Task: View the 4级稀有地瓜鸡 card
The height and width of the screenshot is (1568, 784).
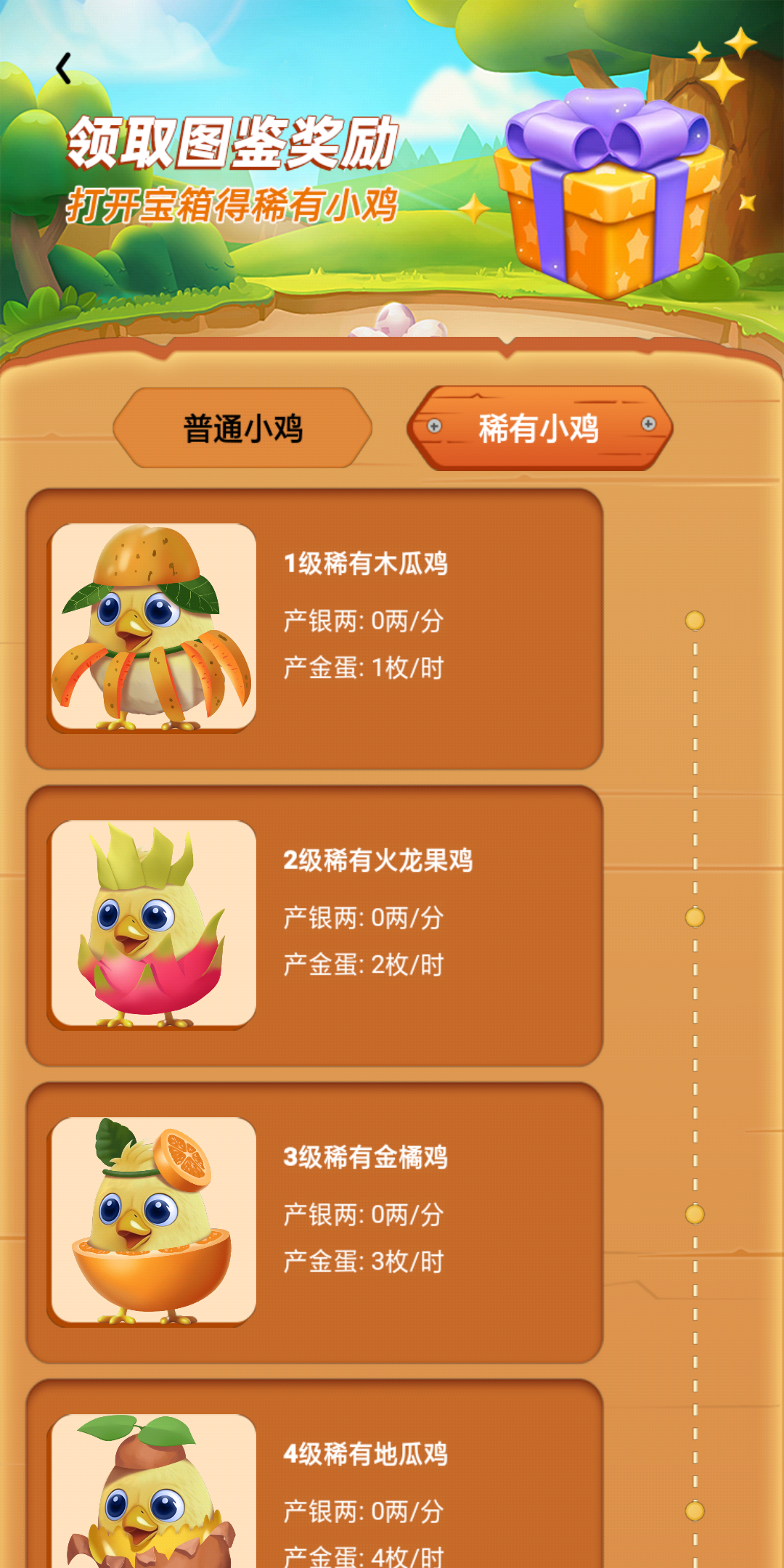Action: click(x=314, y=1481)
